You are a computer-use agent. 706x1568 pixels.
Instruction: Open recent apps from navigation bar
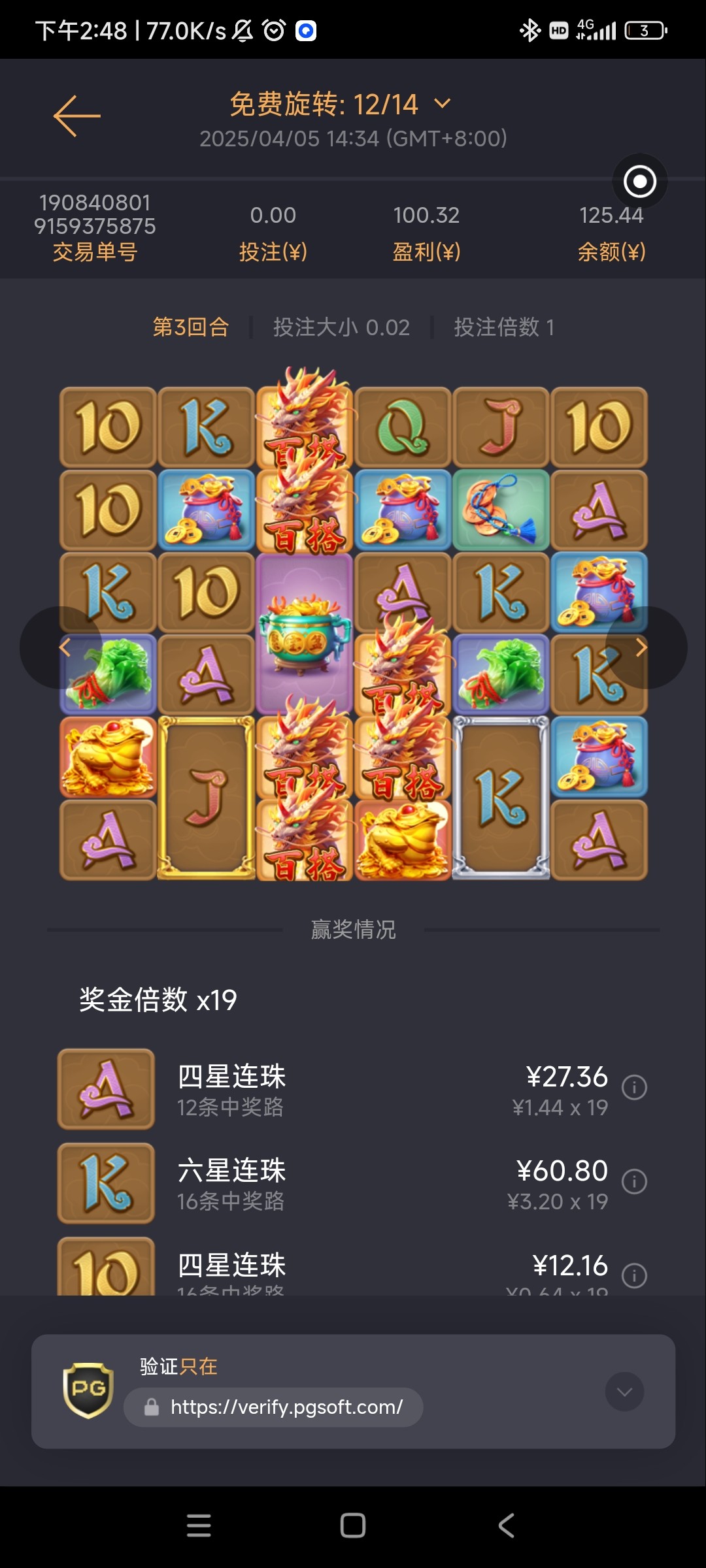pos(199,1526)
